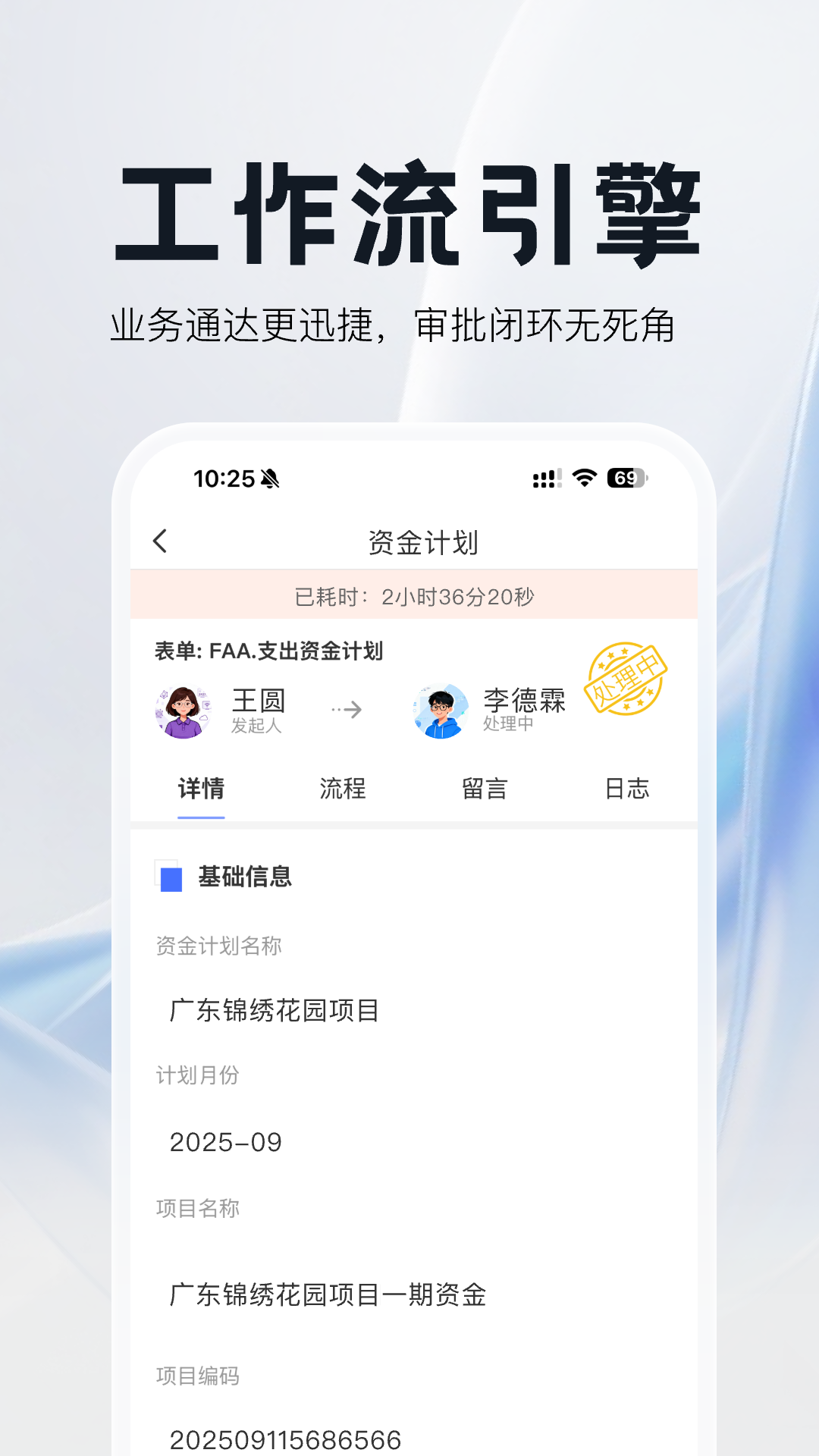Stay on the 详情 tab
This screenshot has width=819, height=1456.
coord(201,789)
